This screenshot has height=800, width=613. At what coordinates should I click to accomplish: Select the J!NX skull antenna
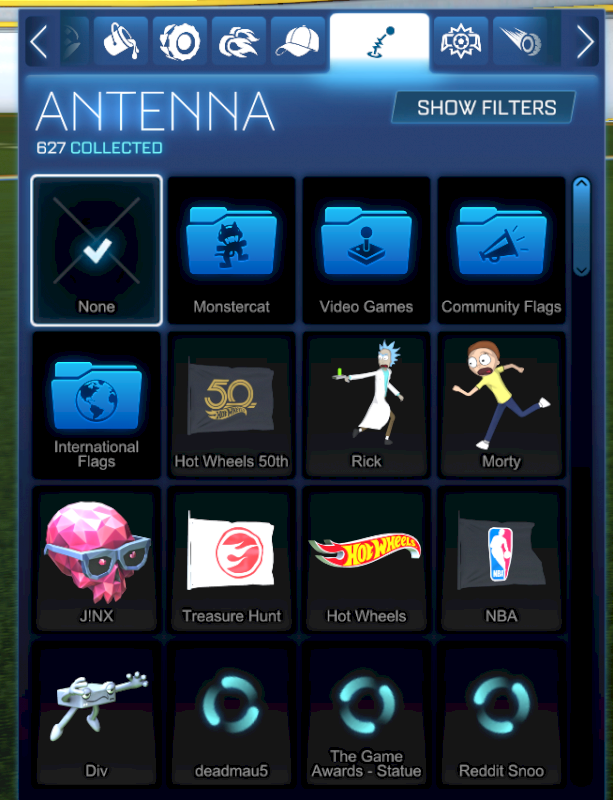96,560
